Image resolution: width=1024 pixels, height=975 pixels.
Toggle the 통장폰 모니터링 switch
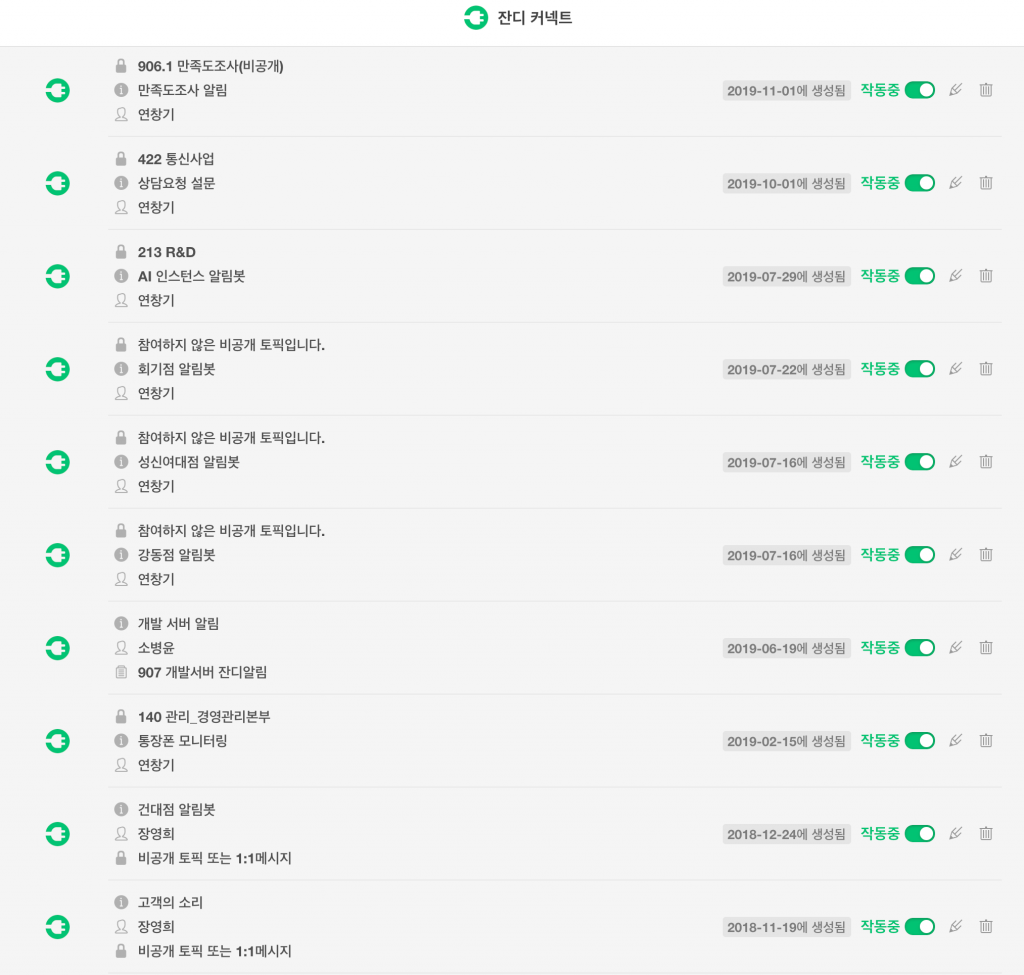[x=919, y=741]
